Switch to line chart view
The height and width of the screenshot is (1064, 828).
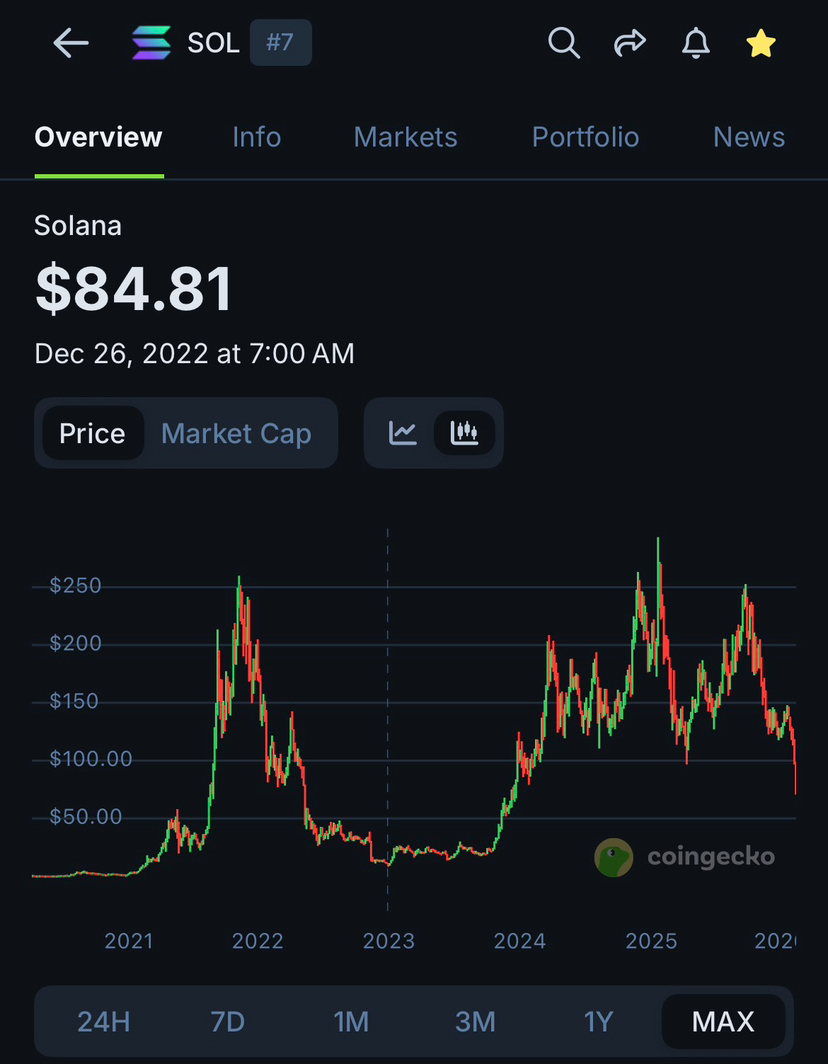point(403,433)
